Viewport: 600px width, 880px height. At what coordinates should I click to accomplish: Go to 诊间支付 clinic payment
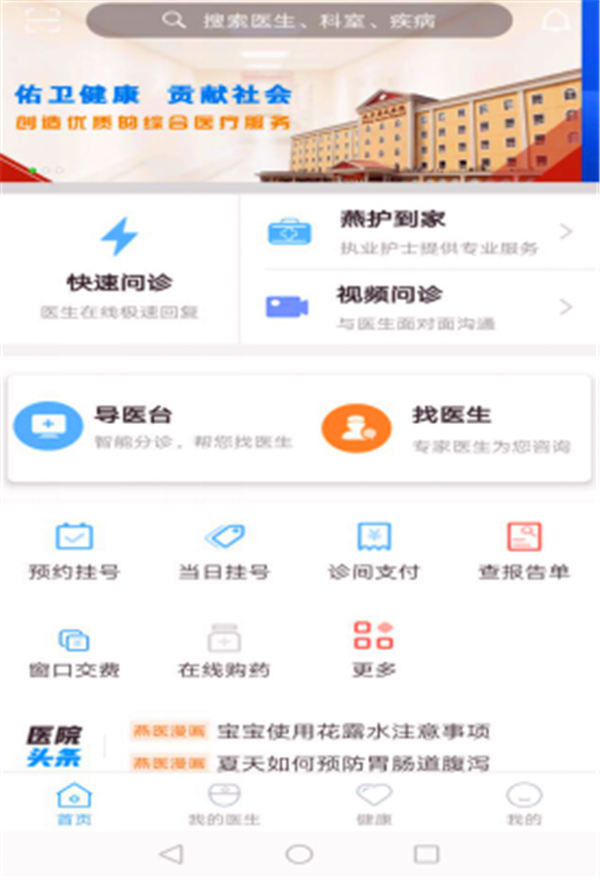pos(374,551)
